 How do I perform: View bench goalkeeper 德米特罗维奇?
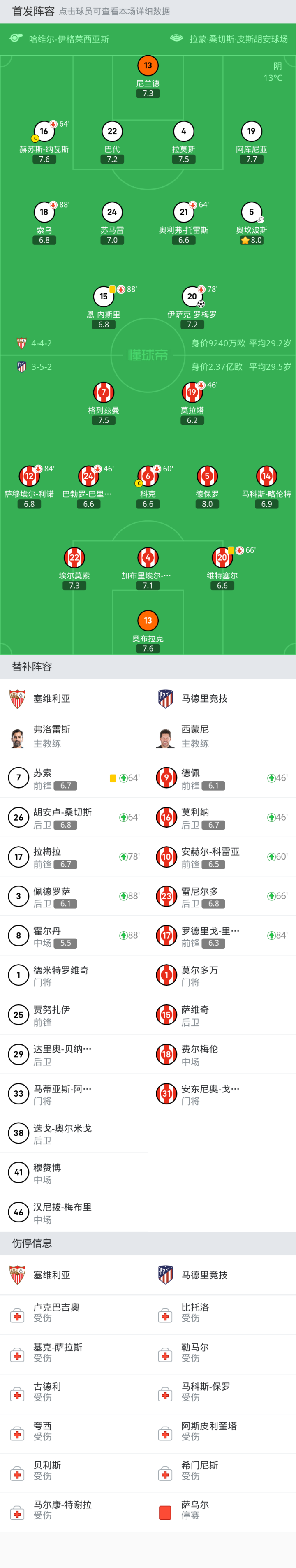pos(61,974)
